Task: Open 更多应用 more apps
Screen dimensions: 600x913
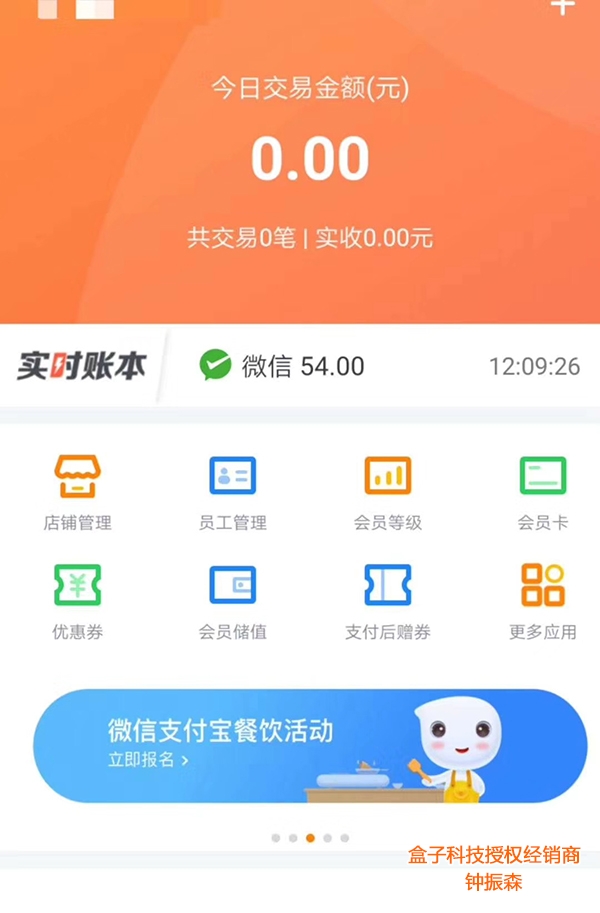Action: [x=542, y=600]
